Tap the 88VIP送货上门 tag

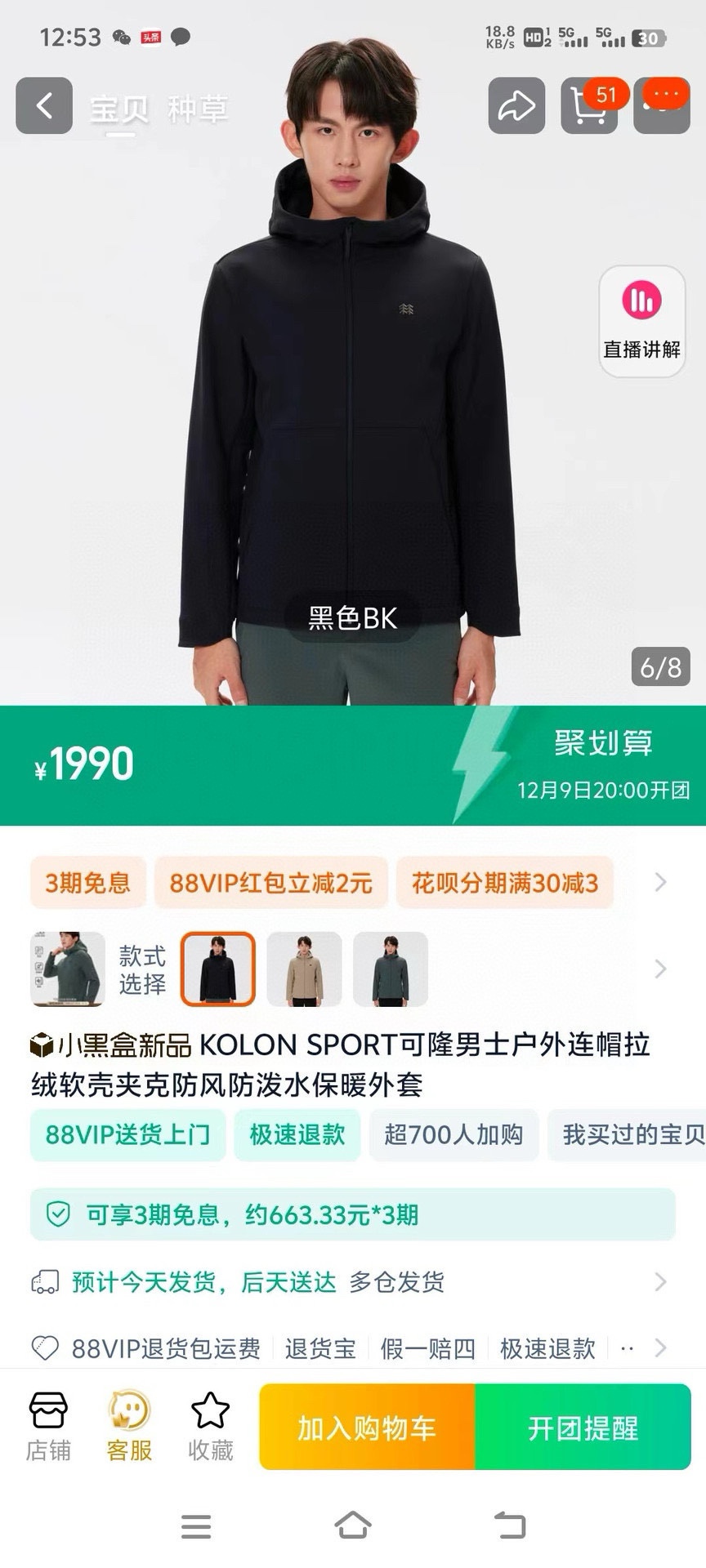[127, 1134]
